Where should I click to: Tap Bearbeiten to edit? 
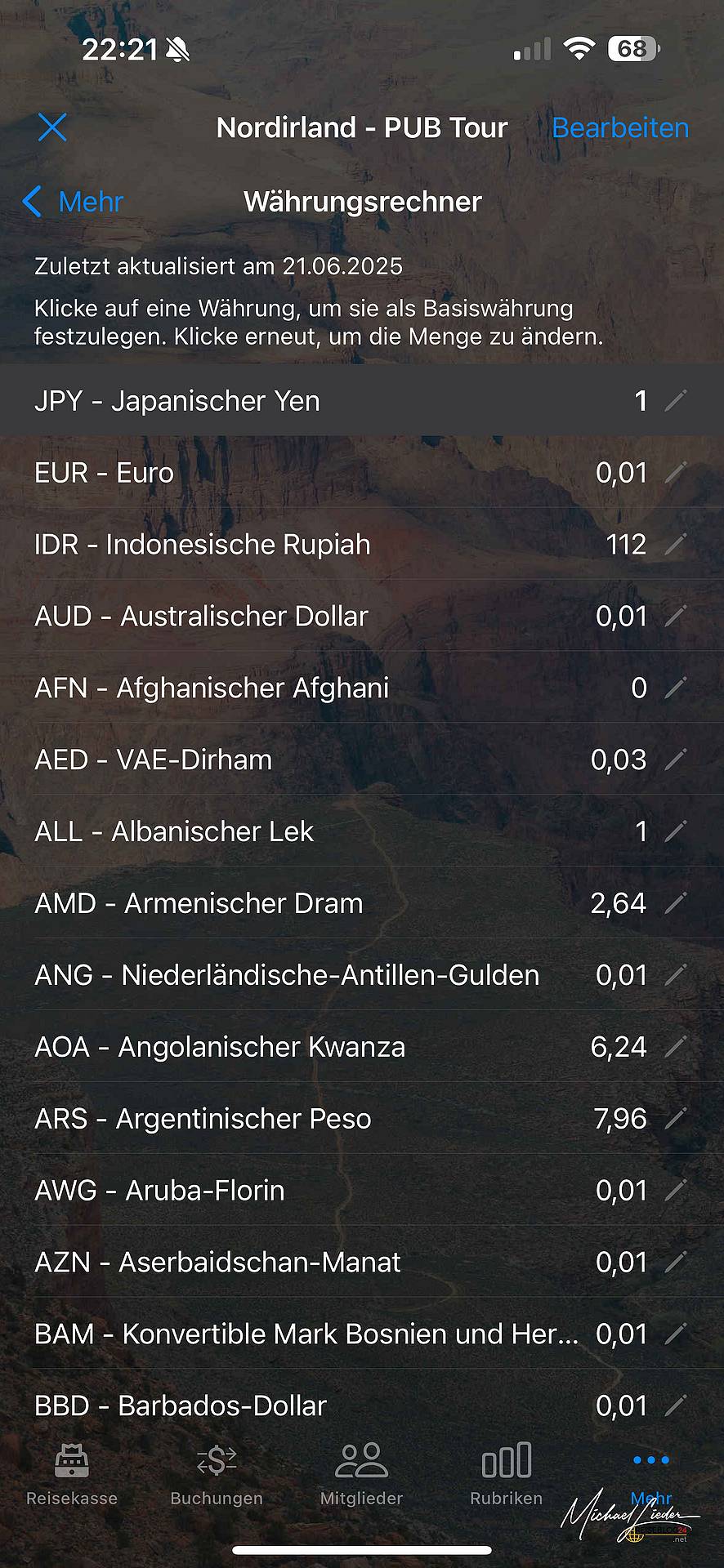coord(620,127)
